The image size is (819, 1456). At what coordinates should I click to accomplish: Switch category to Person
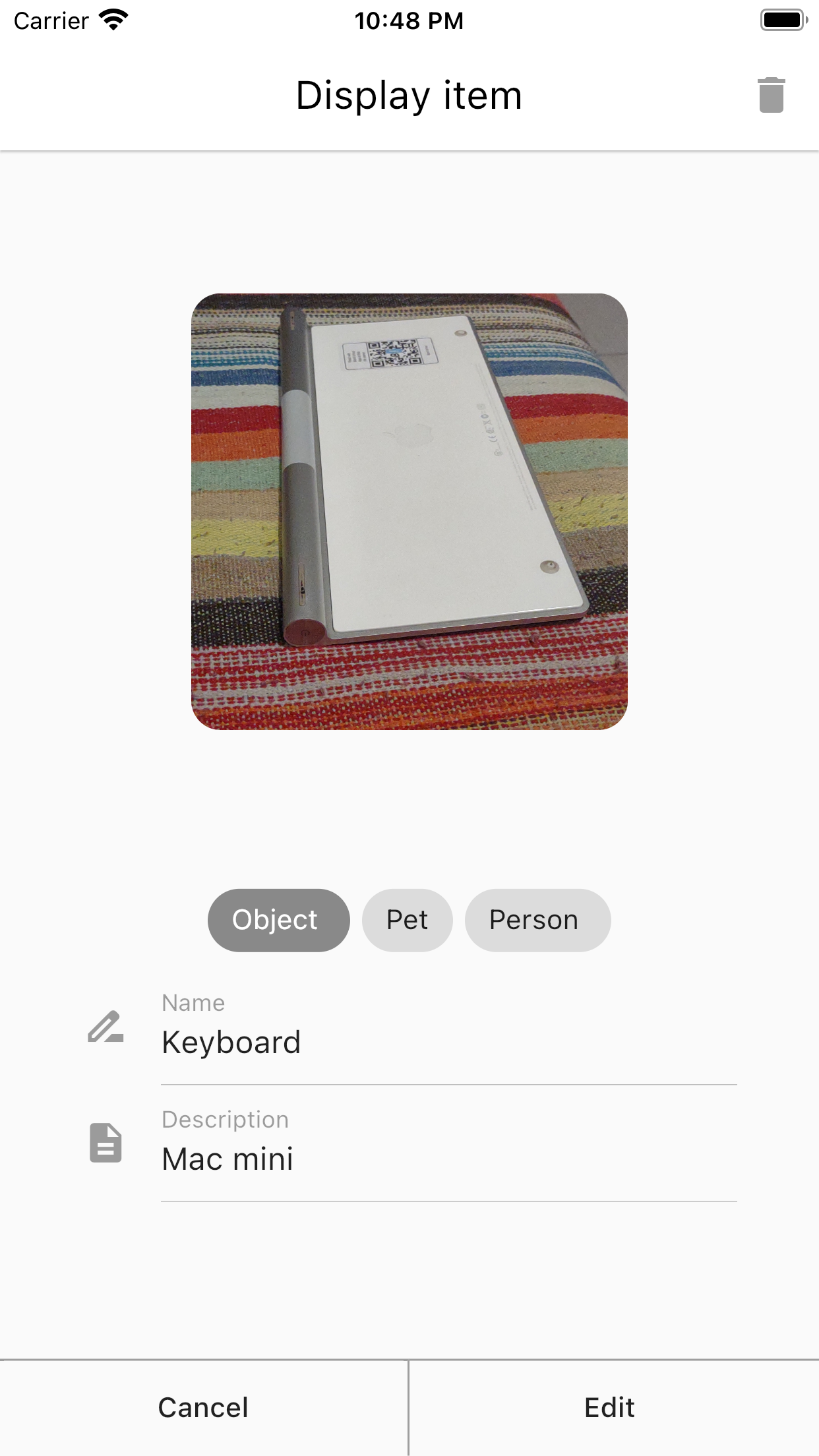pyautogui.click(x=537, y=920)
